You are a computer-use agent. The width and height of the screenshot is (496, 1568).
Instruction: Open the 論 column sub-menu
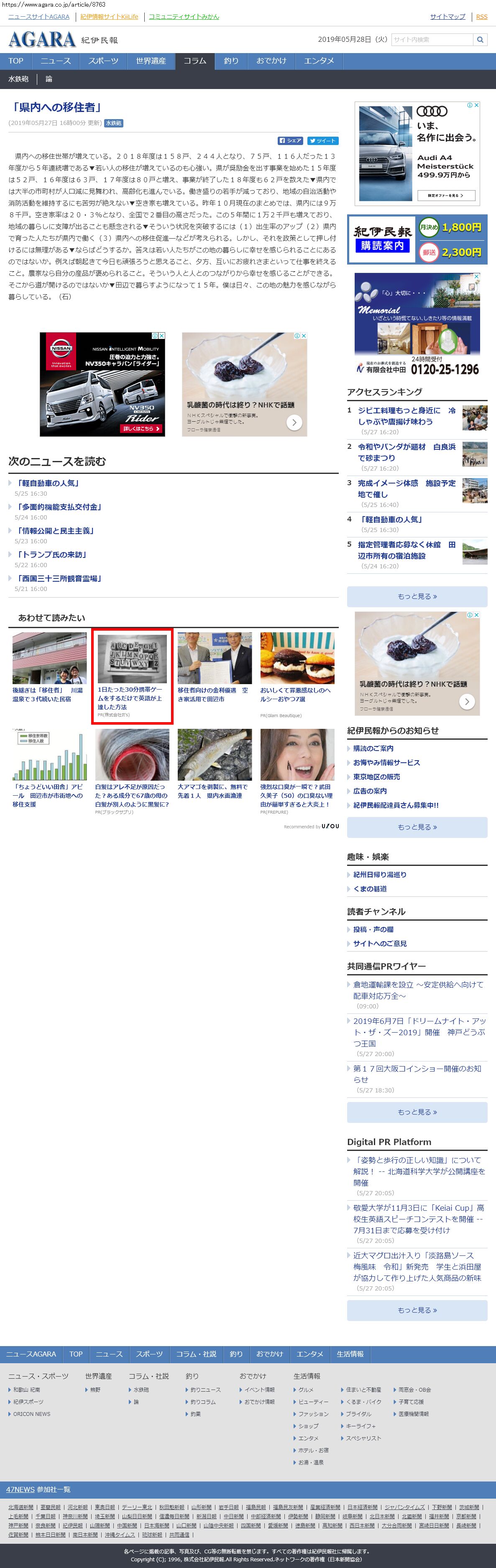coord(49,79)
